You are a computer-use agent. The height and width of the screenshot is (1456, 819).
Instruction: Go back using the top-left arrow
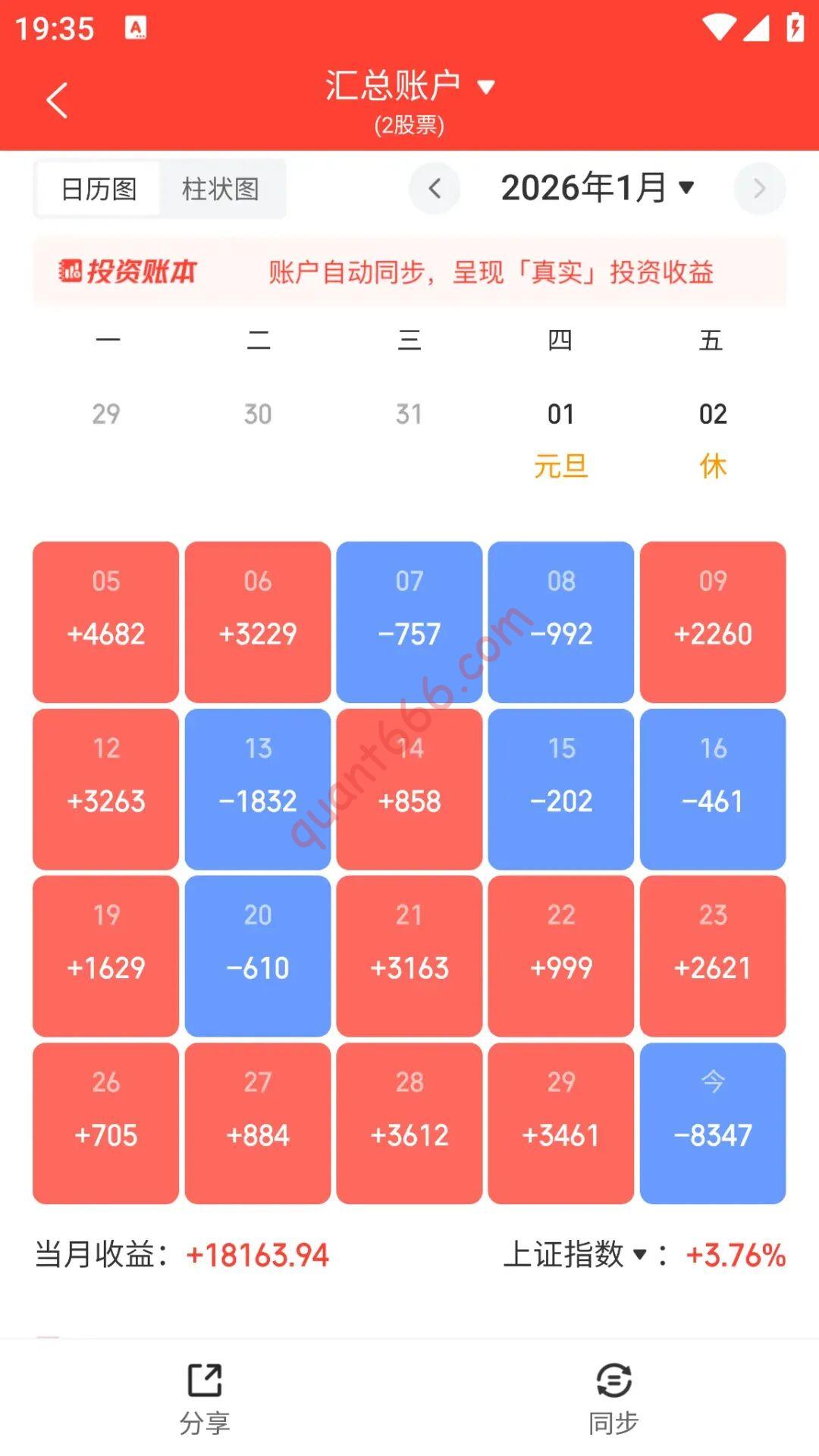[57, 100]
